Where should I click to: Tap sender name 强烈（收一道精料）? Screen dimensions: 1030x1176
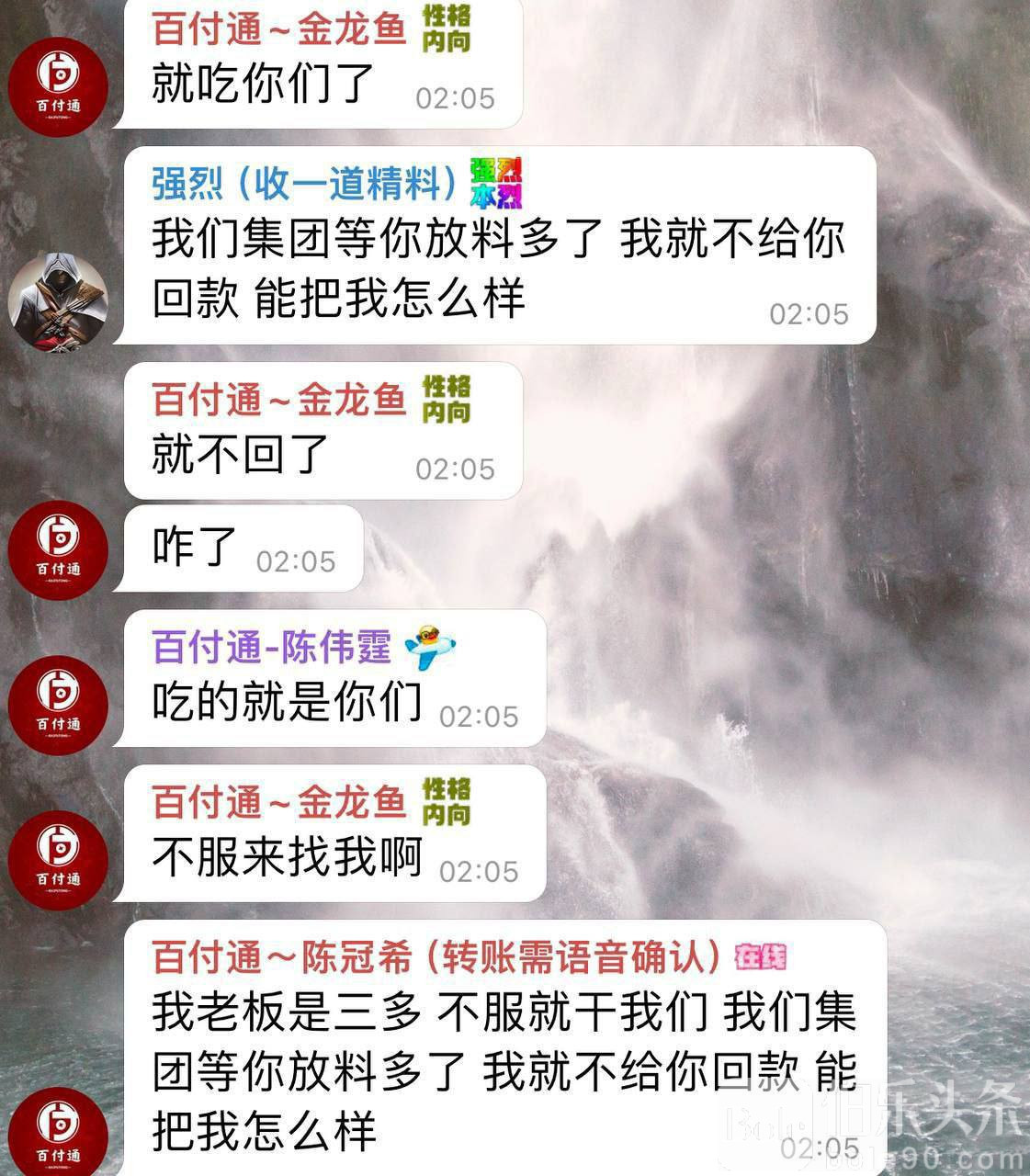click(304, 185)
